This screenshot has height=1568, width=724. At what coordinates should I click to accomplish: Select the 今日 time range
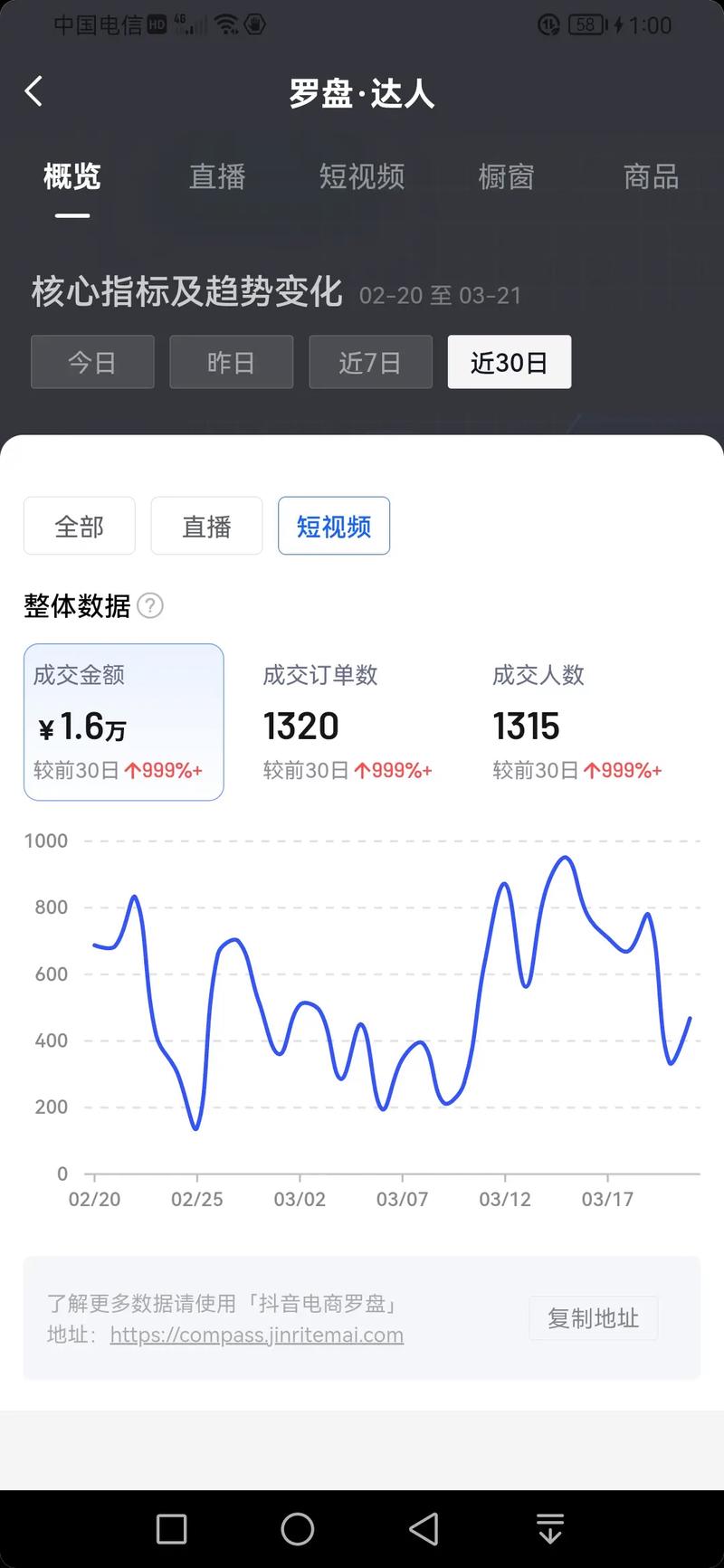coord(92,362)
